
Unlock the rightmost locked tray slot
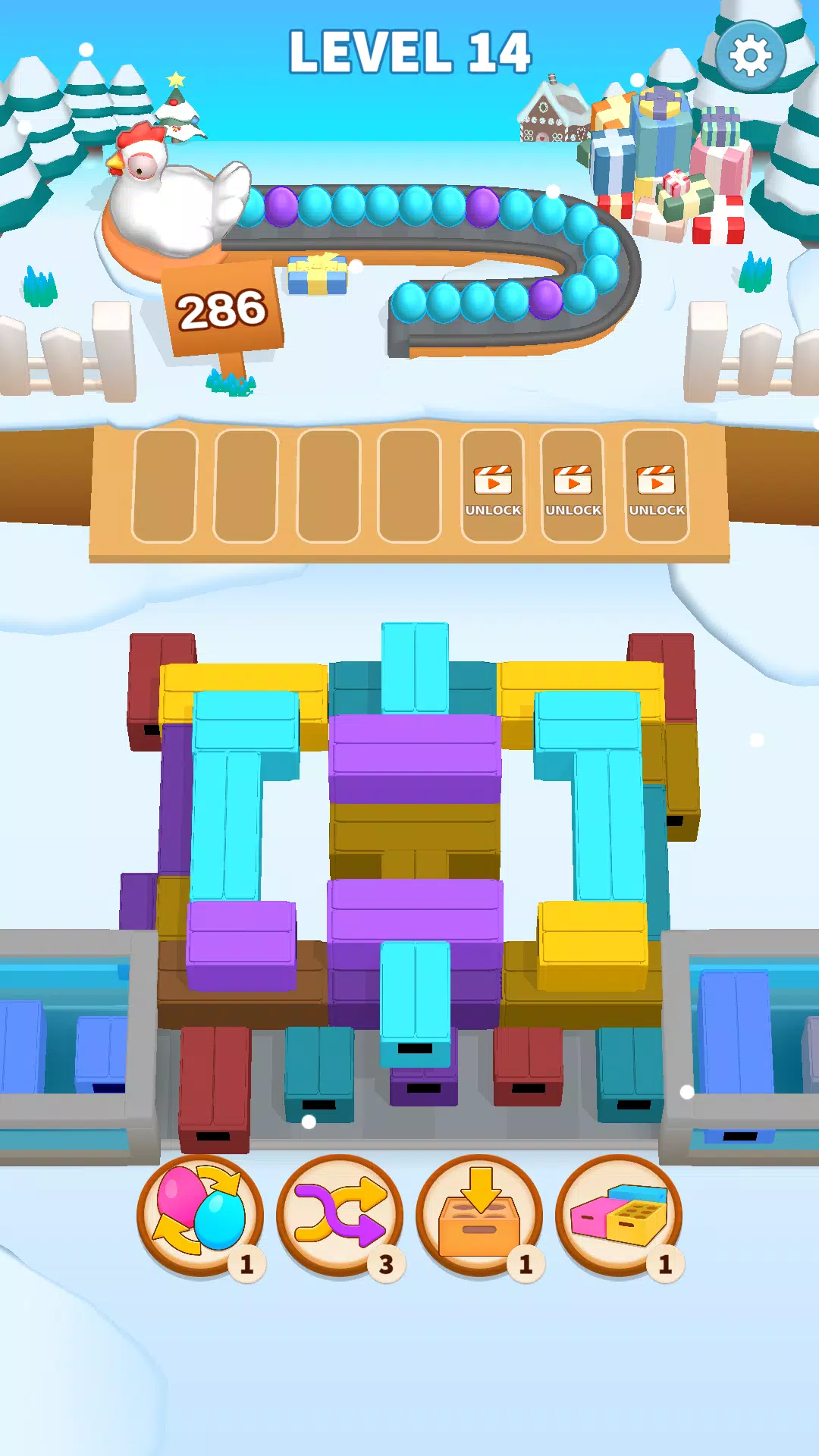(657, 487)
